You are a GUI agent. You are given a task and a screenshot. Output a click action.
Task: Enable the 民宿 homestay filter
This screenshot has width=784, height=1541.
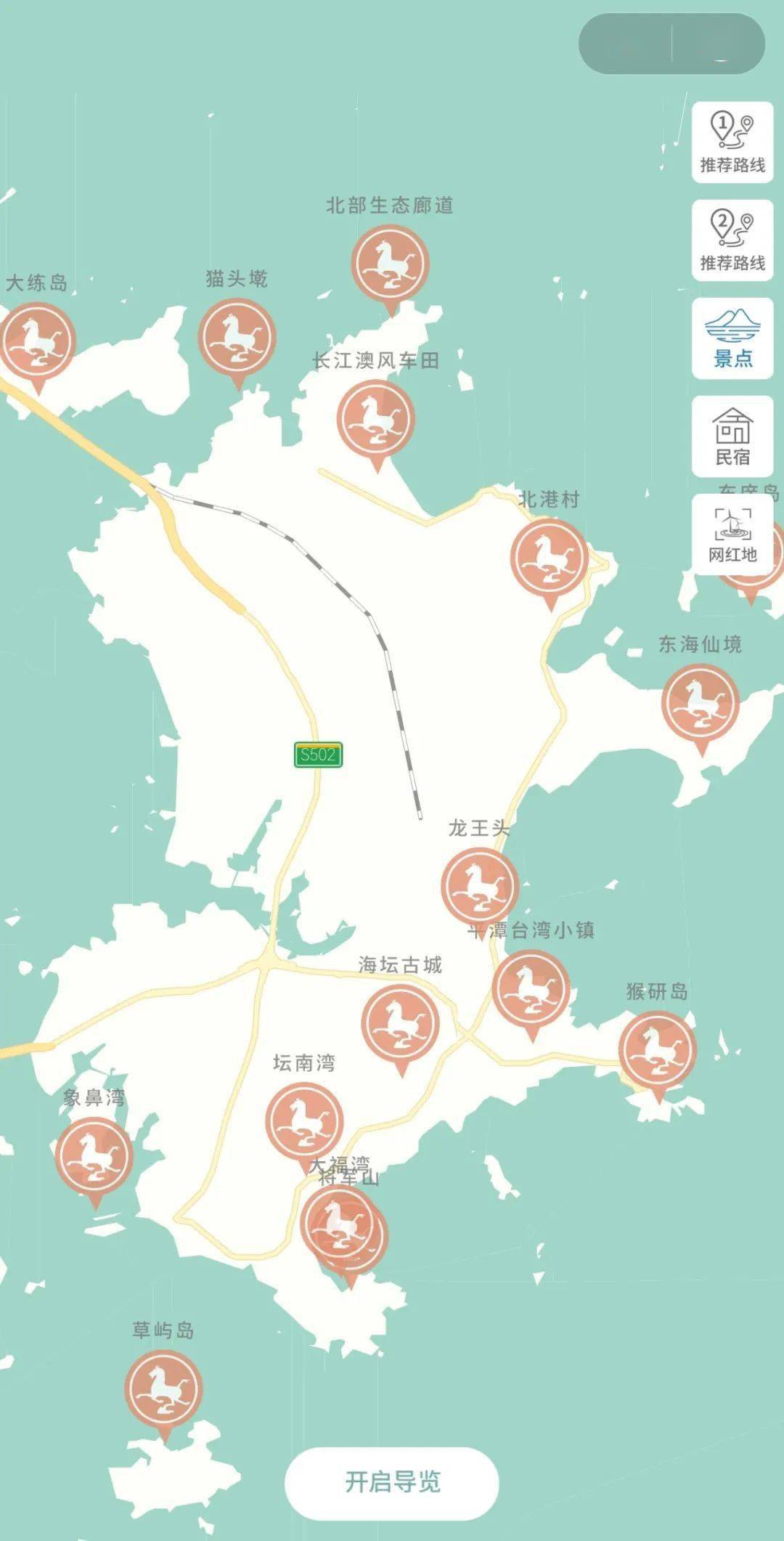click(733, 436)
